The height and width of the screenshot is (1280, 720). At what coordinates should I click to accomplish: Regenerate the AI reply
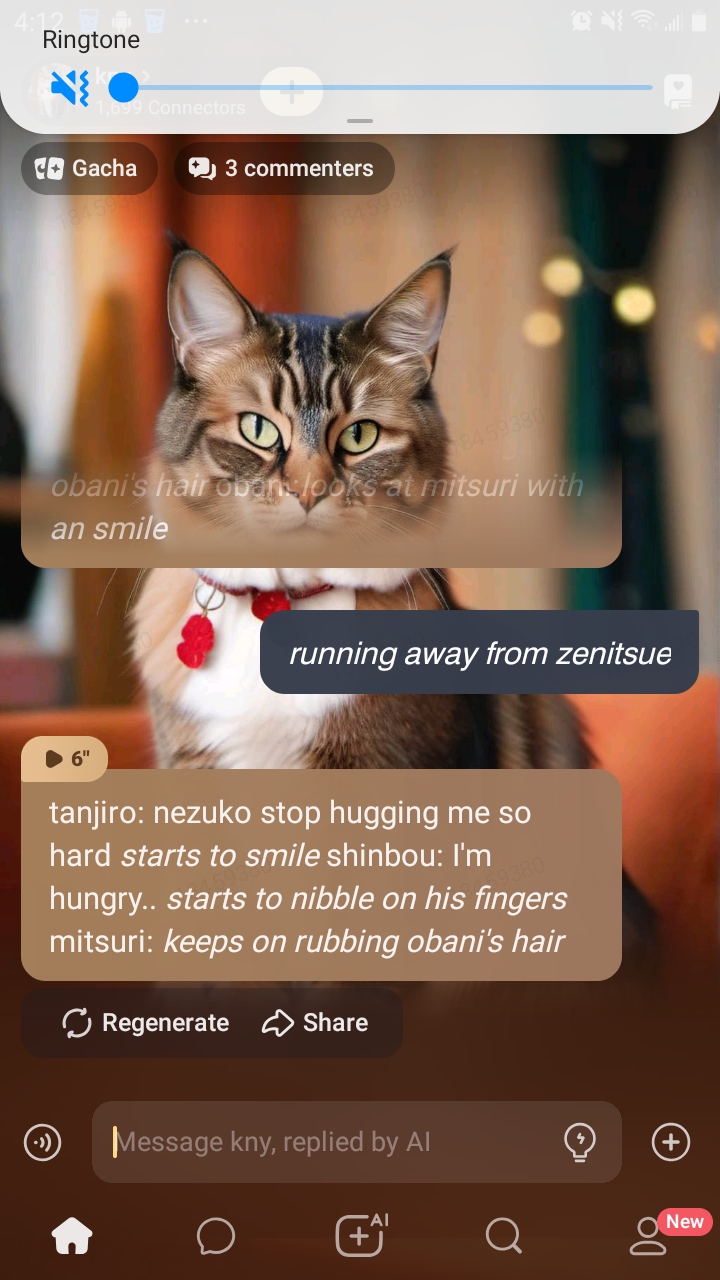click(x=146, y=1022)
